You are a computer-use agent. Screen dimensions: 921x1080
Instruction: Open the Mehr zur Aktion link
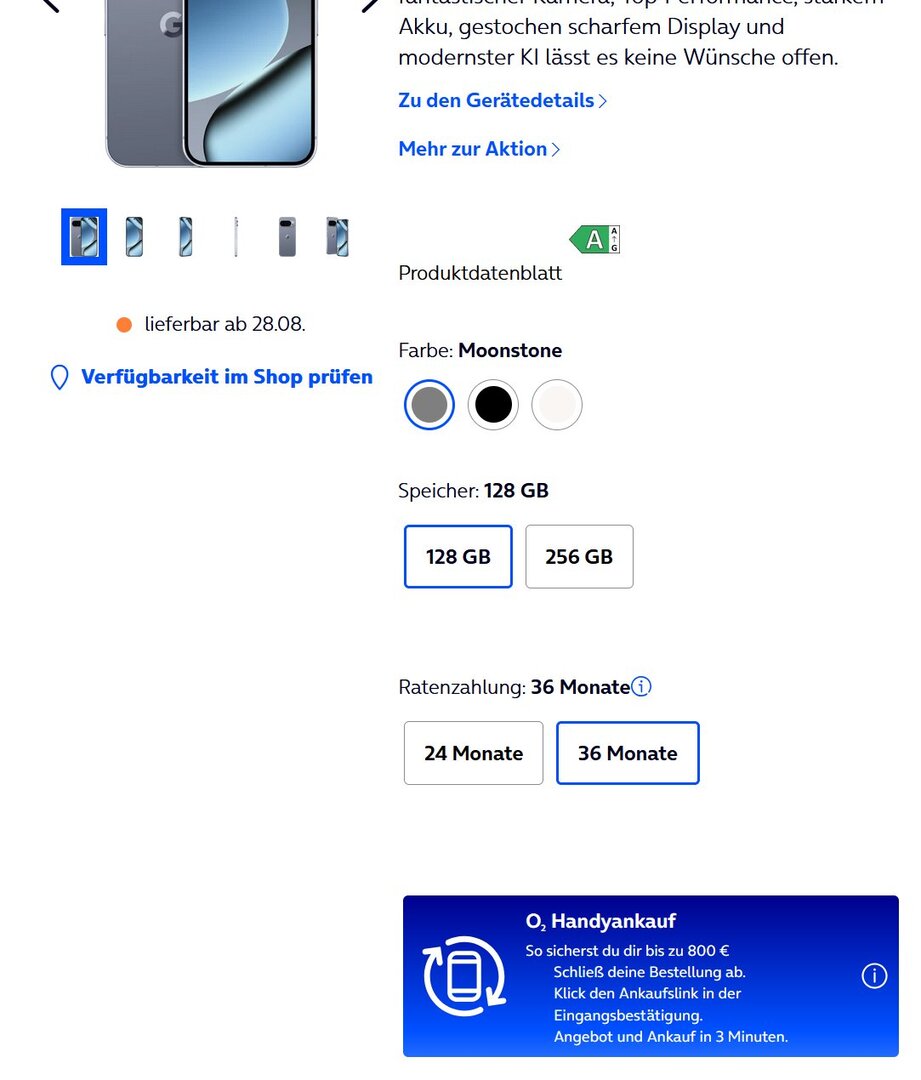tap(478, 149)
